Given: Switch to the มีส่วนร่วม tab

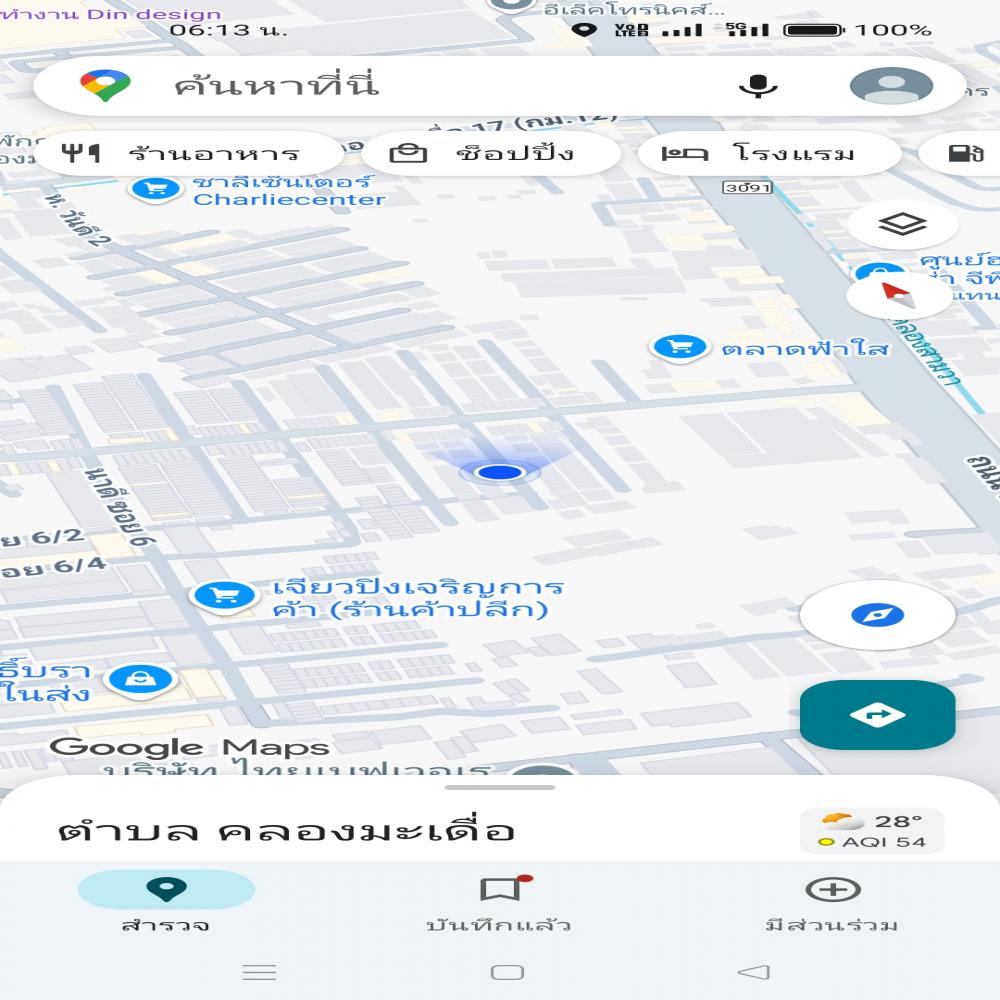Looking at the screenshot, I should (x=832, y=902).
